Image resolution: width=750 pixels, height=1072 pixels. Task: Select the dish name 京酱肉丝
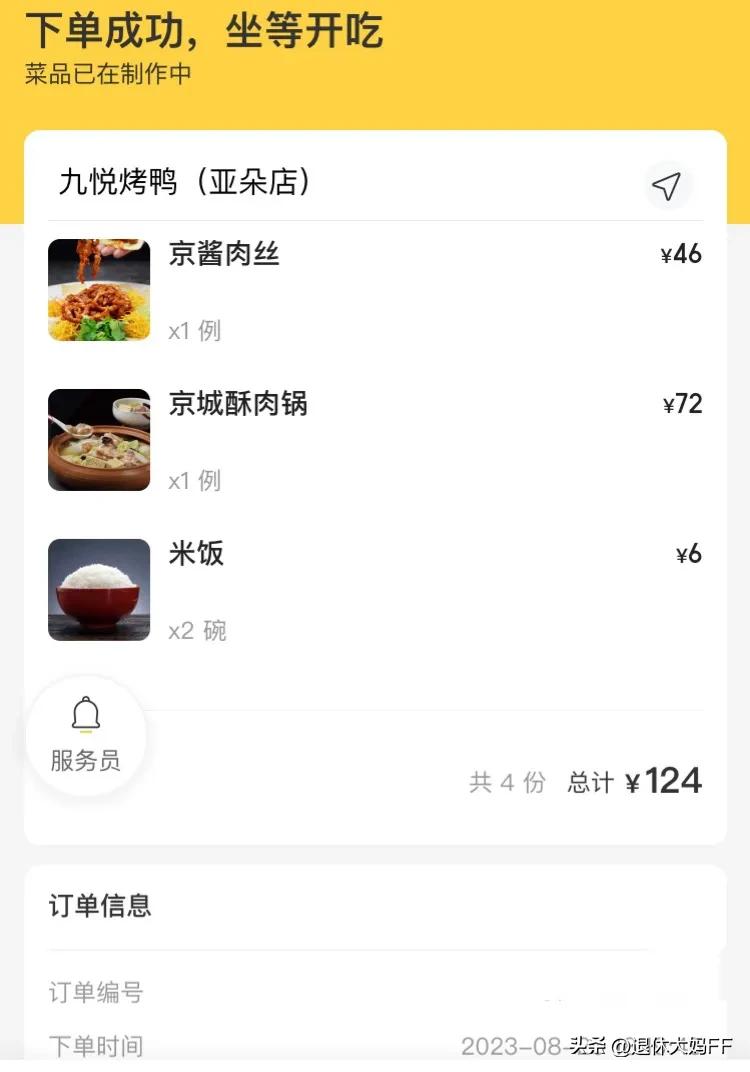[225, 255]
